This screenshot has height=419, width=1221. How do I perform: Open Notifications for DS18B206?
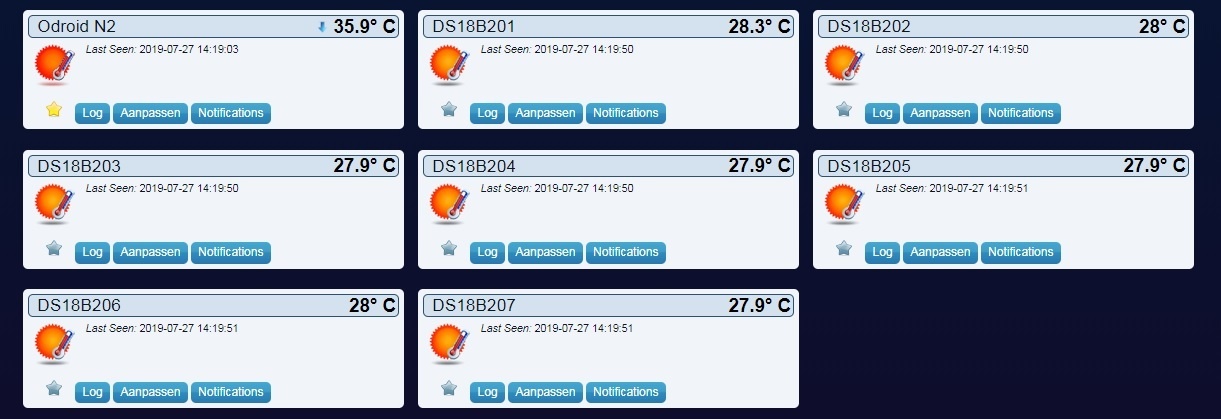pos(230,391)
